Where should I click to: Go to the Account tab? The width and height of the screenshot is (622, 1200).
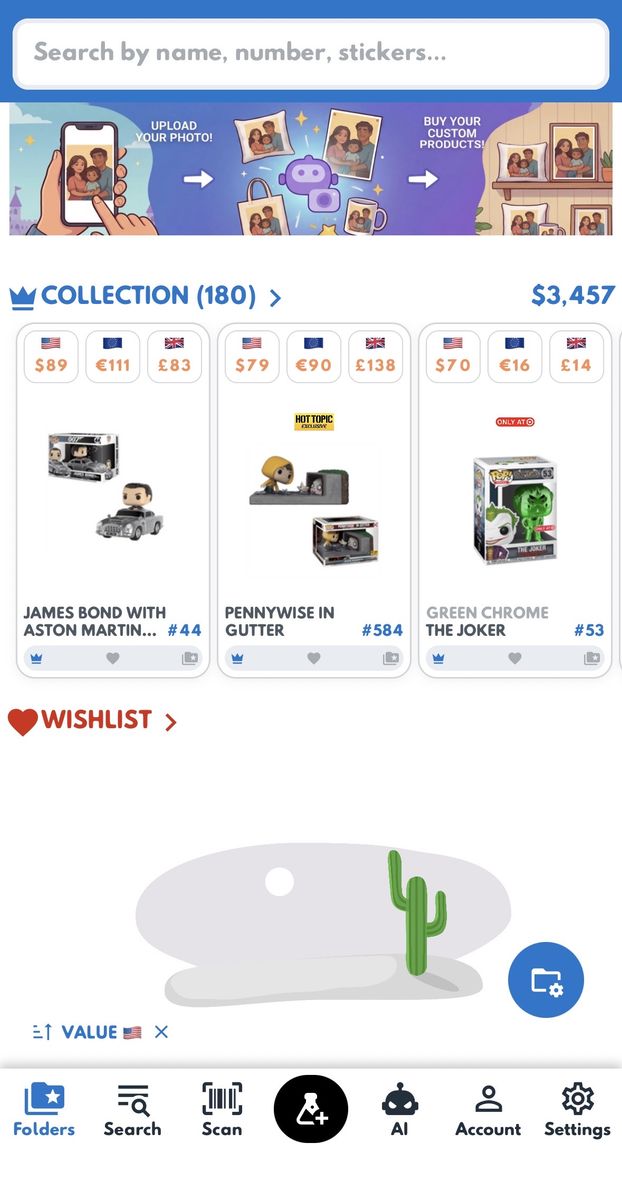(x=488, y=1110)
